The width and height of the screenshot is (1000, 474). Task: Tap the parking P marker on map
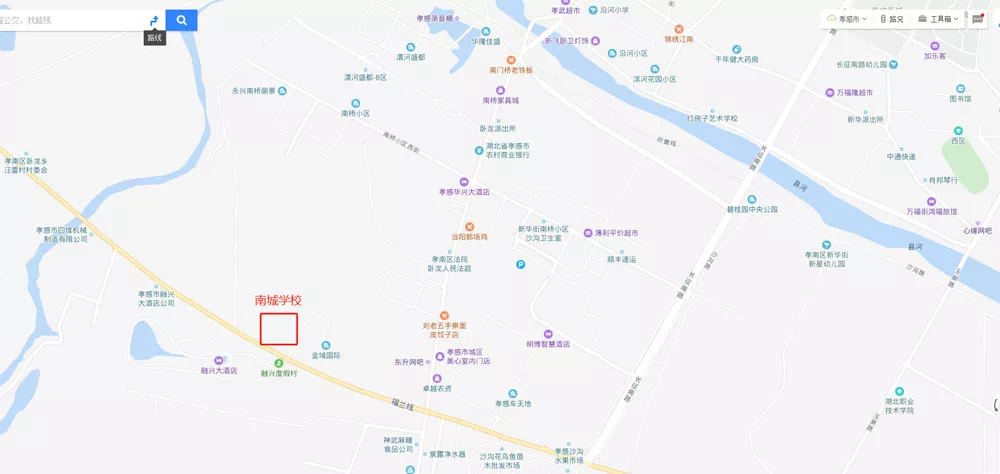[x=520, y=264]
